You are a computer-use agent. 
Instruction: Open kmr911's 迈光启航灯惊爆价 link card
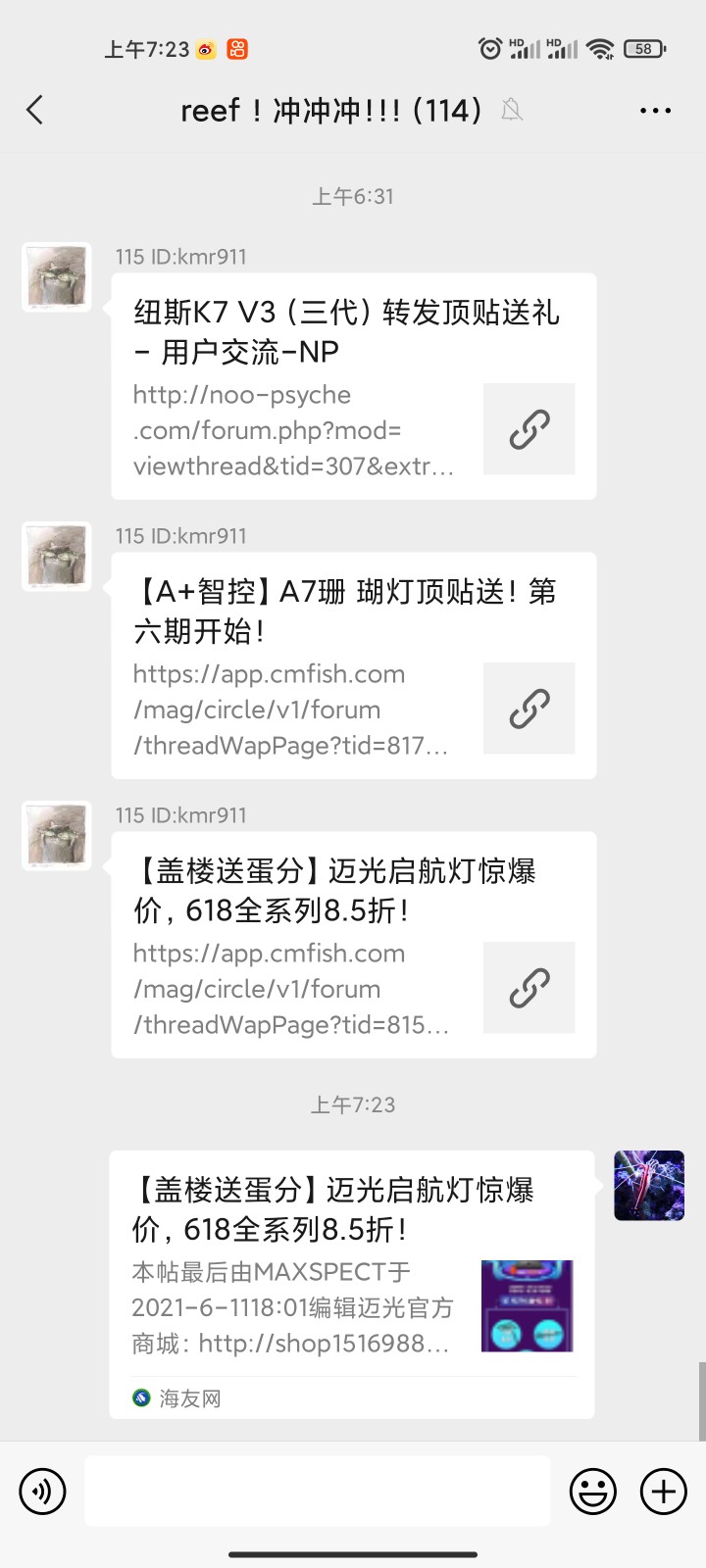(353, 945)
